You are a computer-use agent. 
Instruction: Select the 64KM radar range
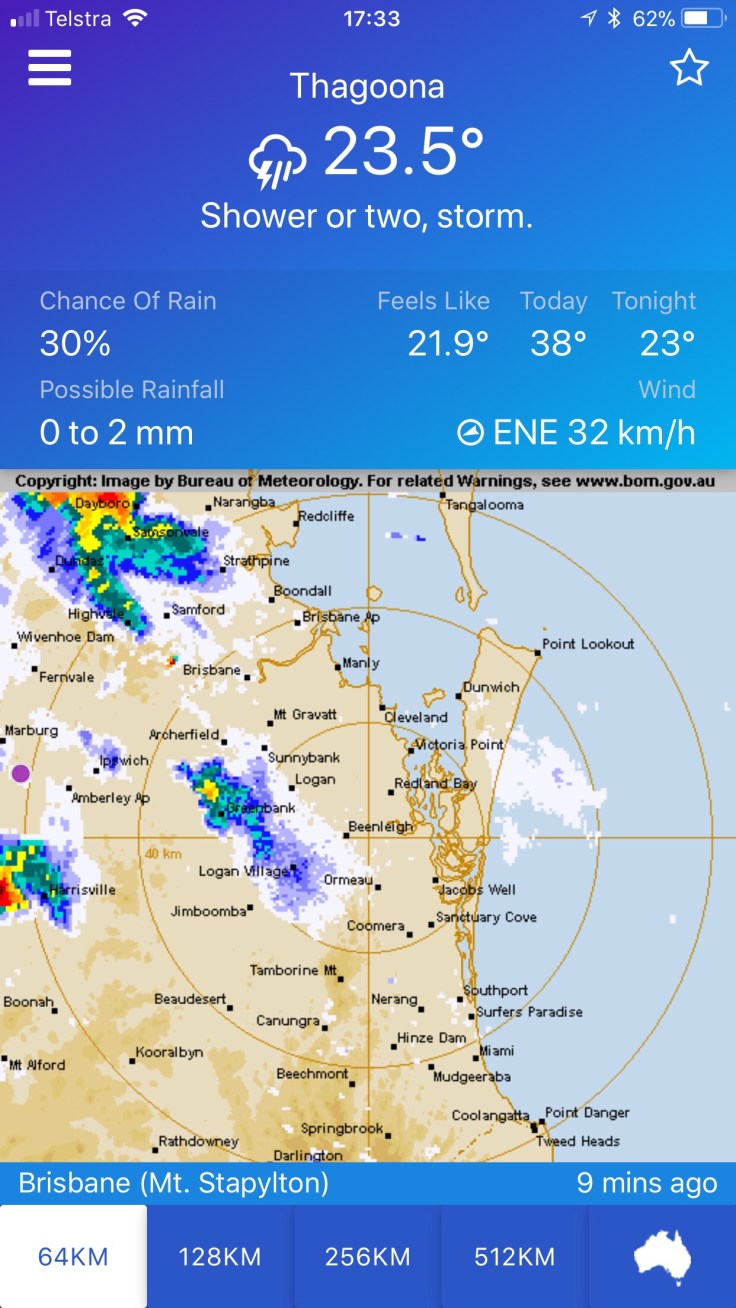(x=73, y=1257)
